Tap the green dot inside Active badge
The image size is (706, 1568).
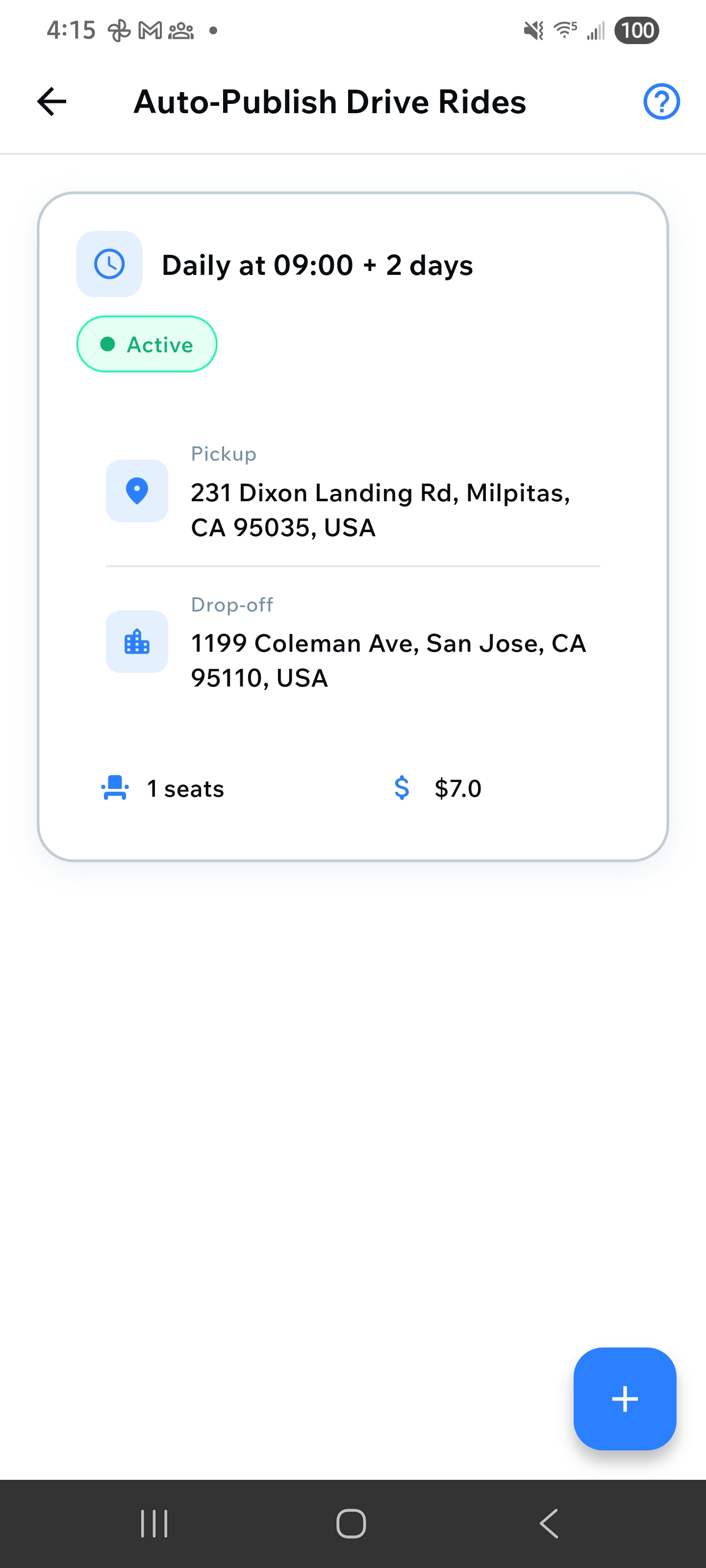point(106,344)
